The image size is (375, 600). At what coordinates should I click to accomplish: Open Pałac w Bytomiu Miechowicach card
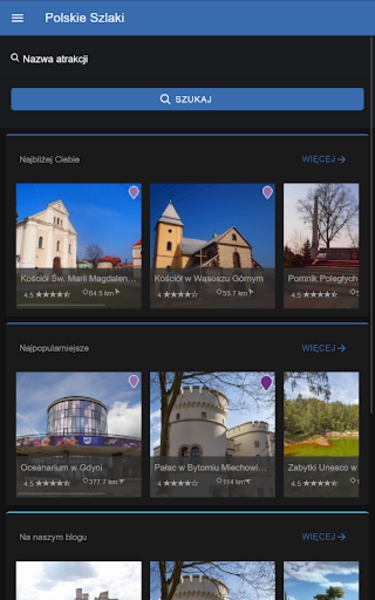(x=212, y=434)
